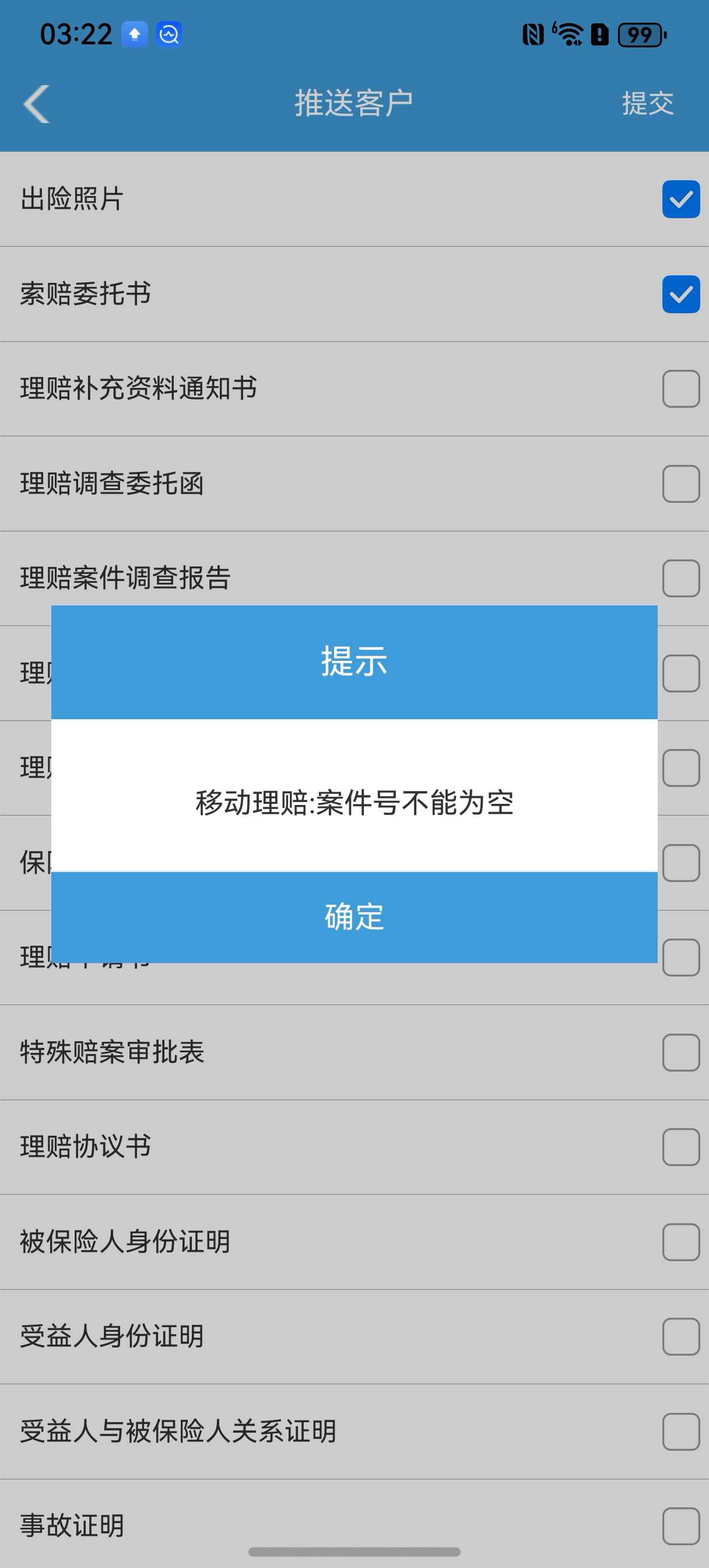Check the 理赔协议书 box
Screen dimensions: 709x1568
click(681, 1147)
